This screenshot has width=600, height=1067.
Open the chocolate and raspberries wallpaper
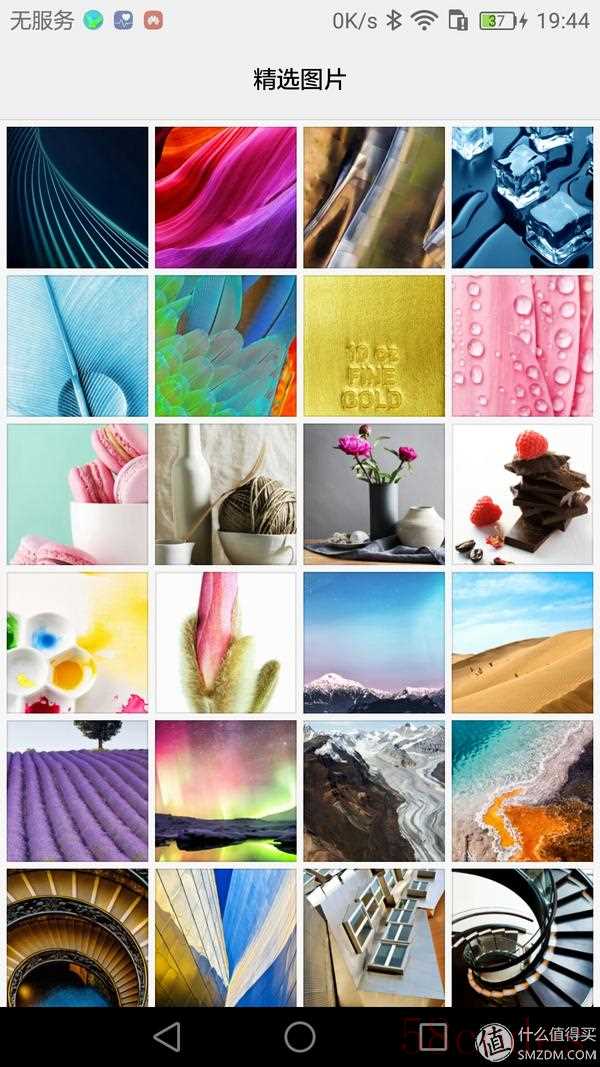522,494
